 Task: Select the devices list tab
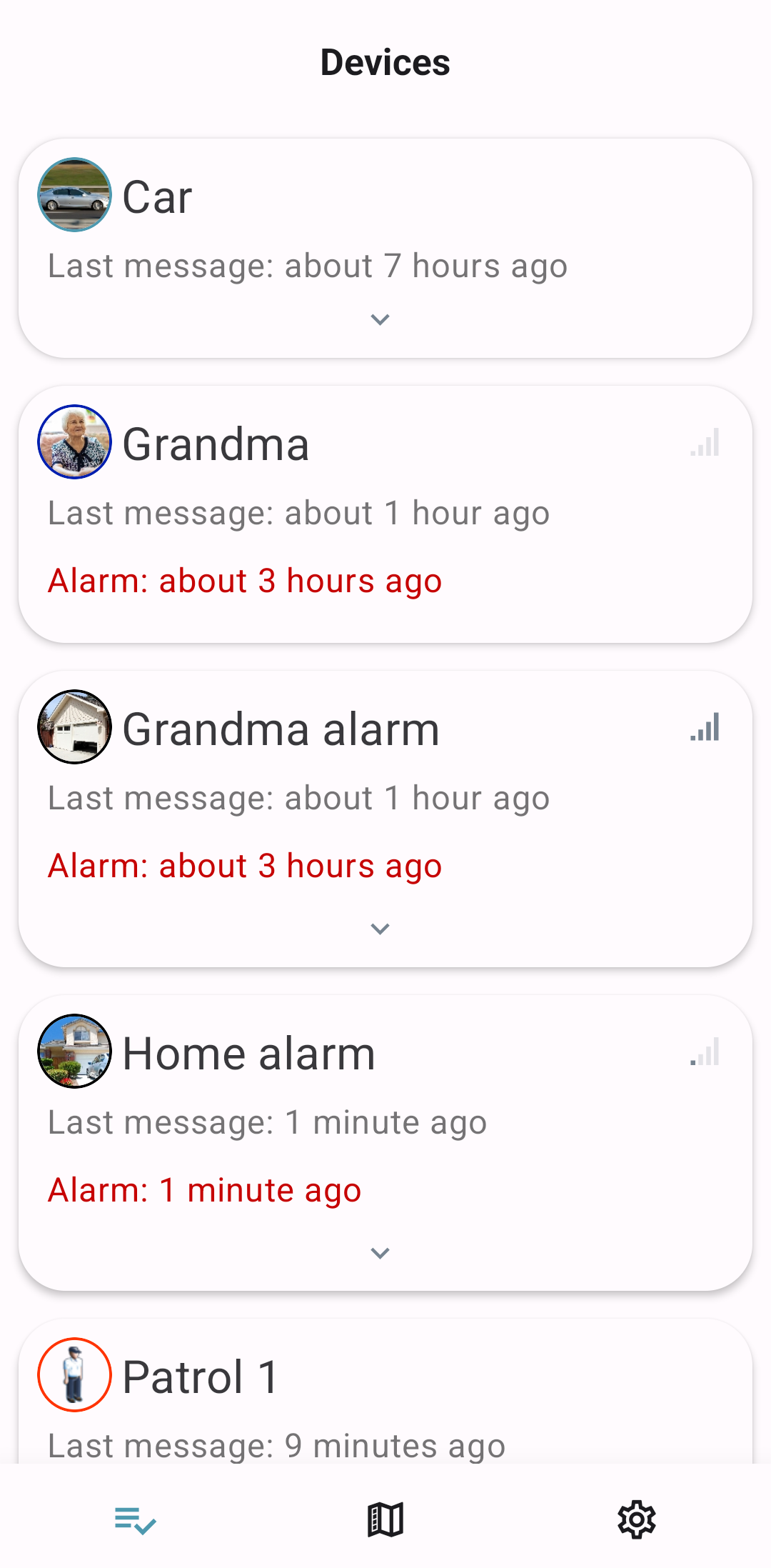point(135,1519)
